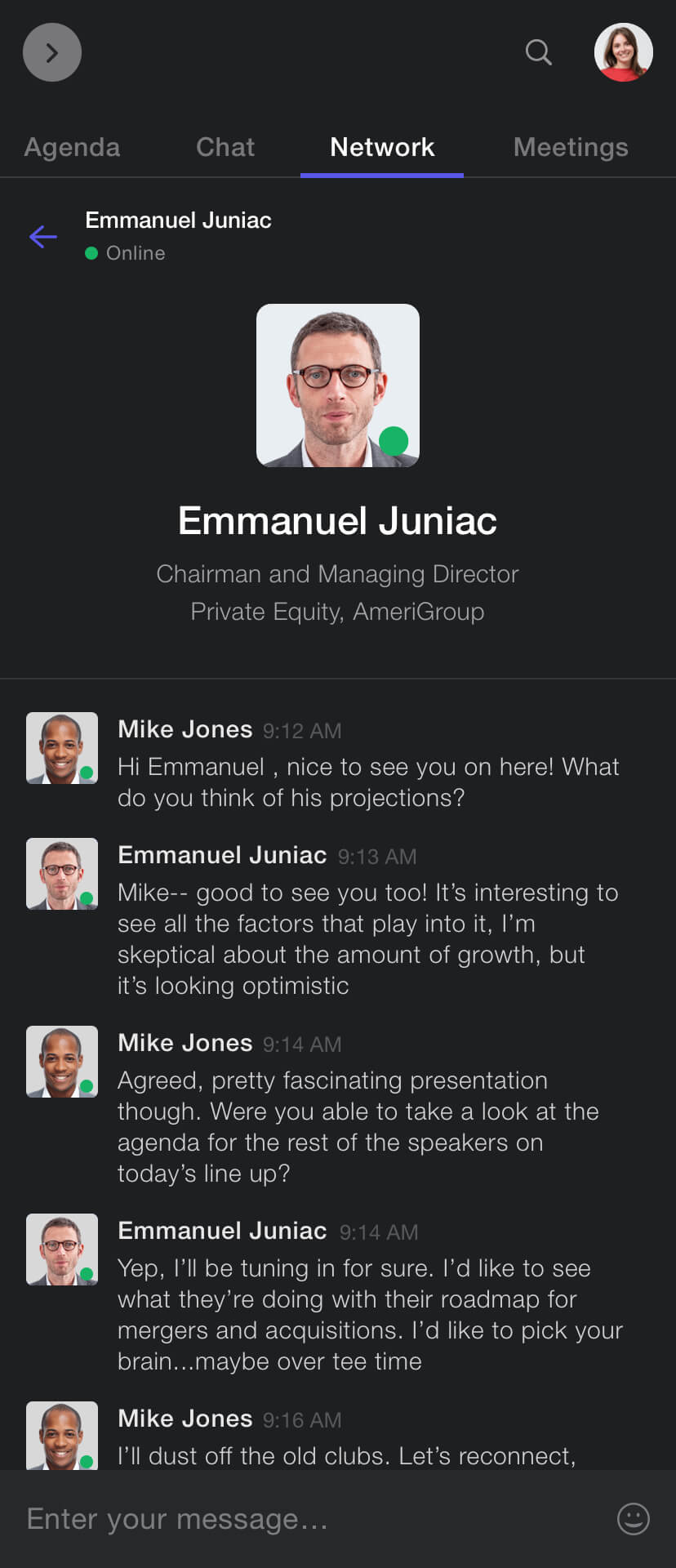Click the Enter your message input field

(x=245, y=1519)
